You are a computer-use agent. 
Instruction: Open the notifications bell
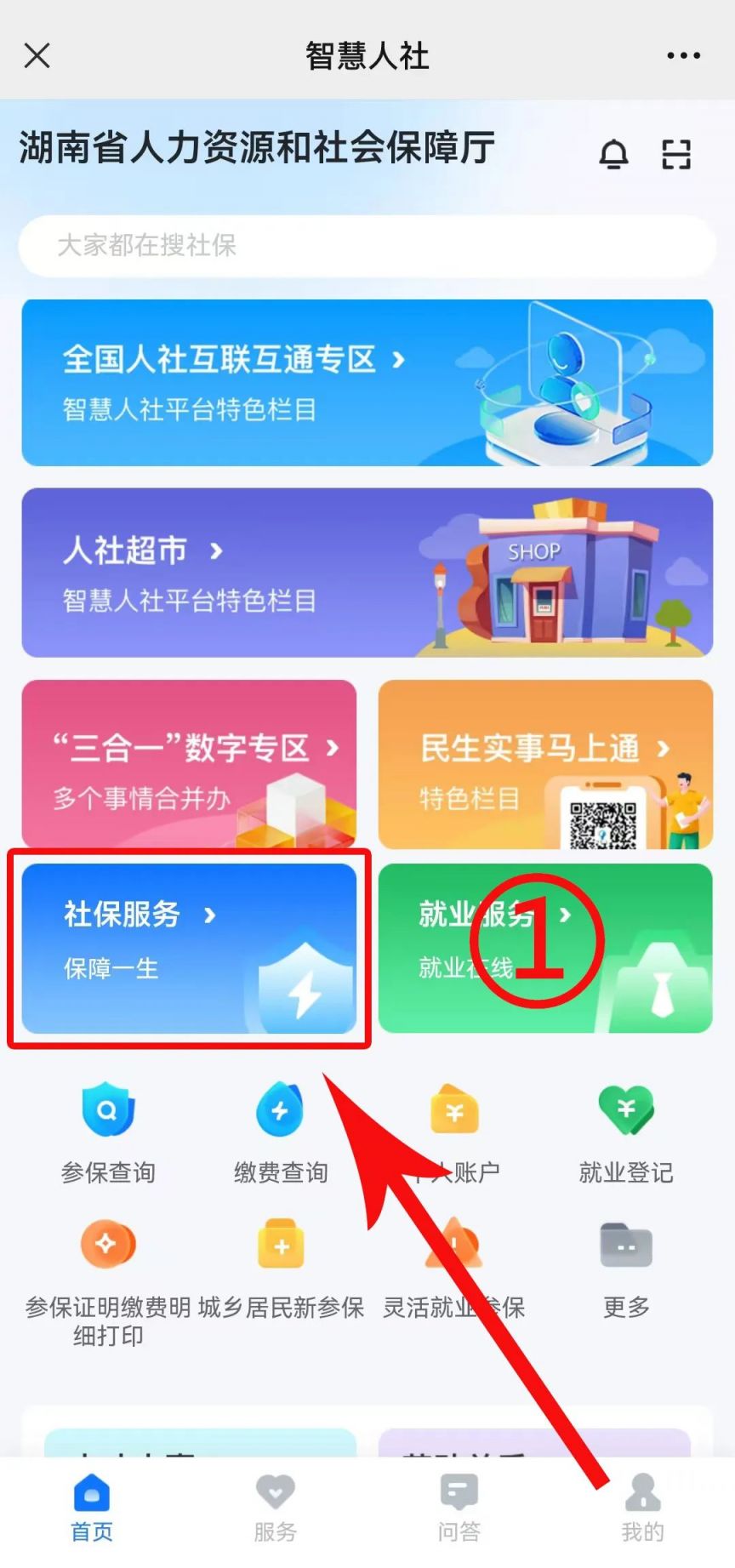point(613,155)
